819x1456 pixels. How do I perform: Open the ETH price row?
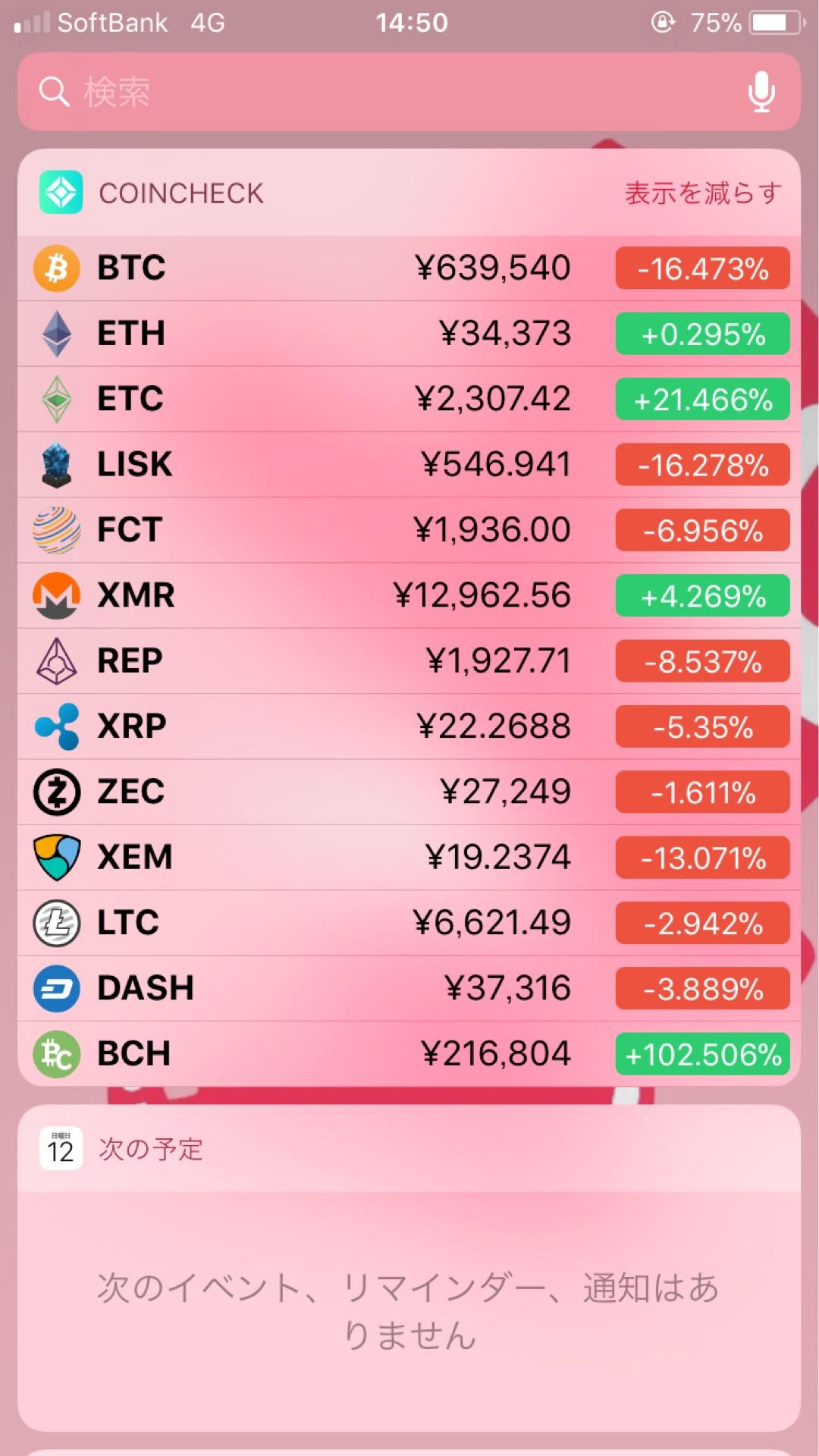click(x=409, y=334)
